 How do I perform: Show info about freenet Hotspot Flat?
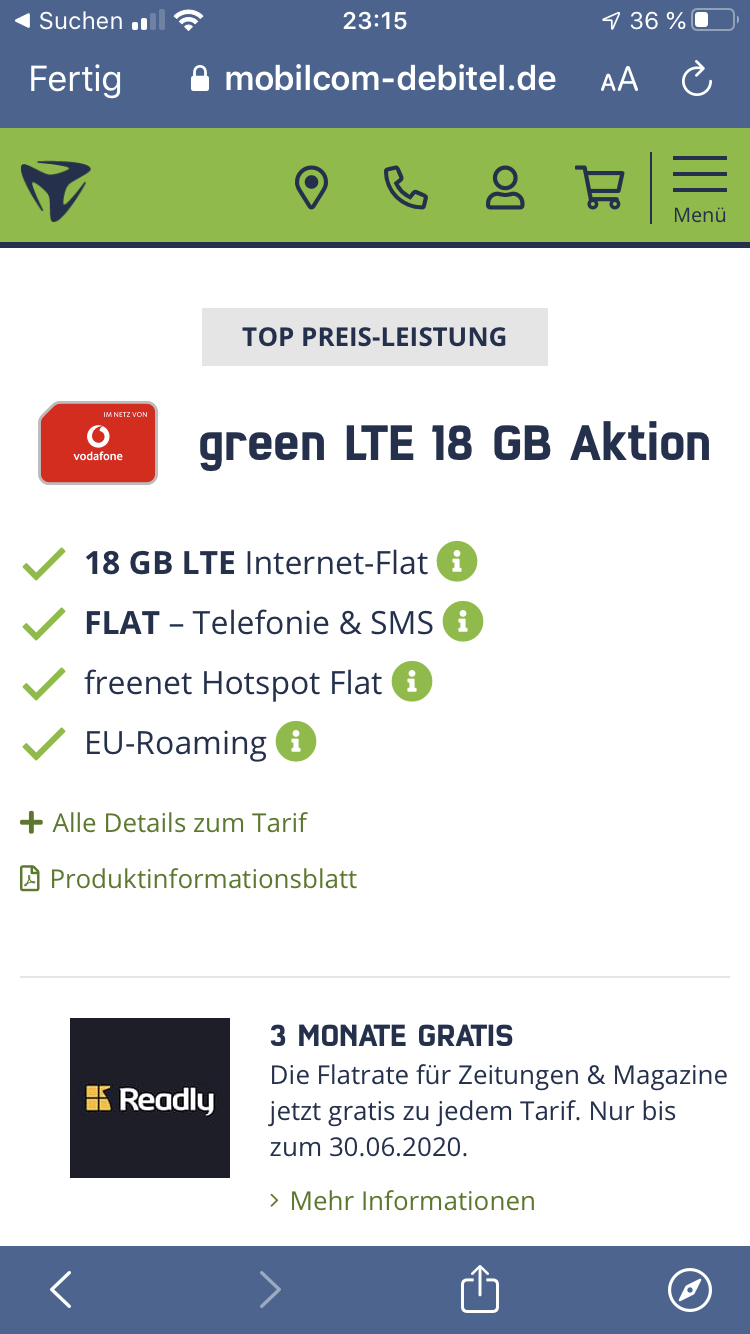[412, 682]
